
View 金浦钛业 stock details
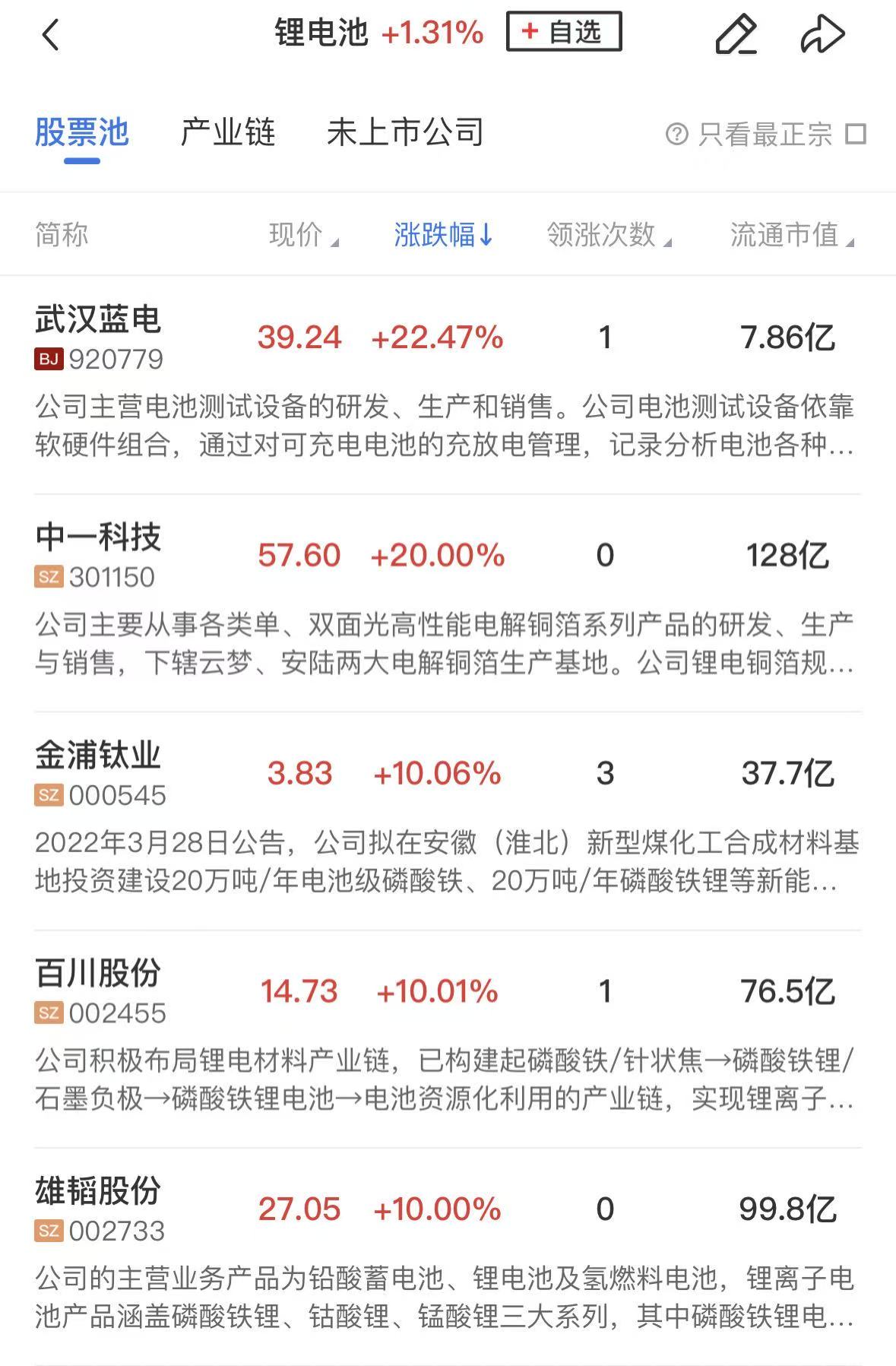(98, 756)
